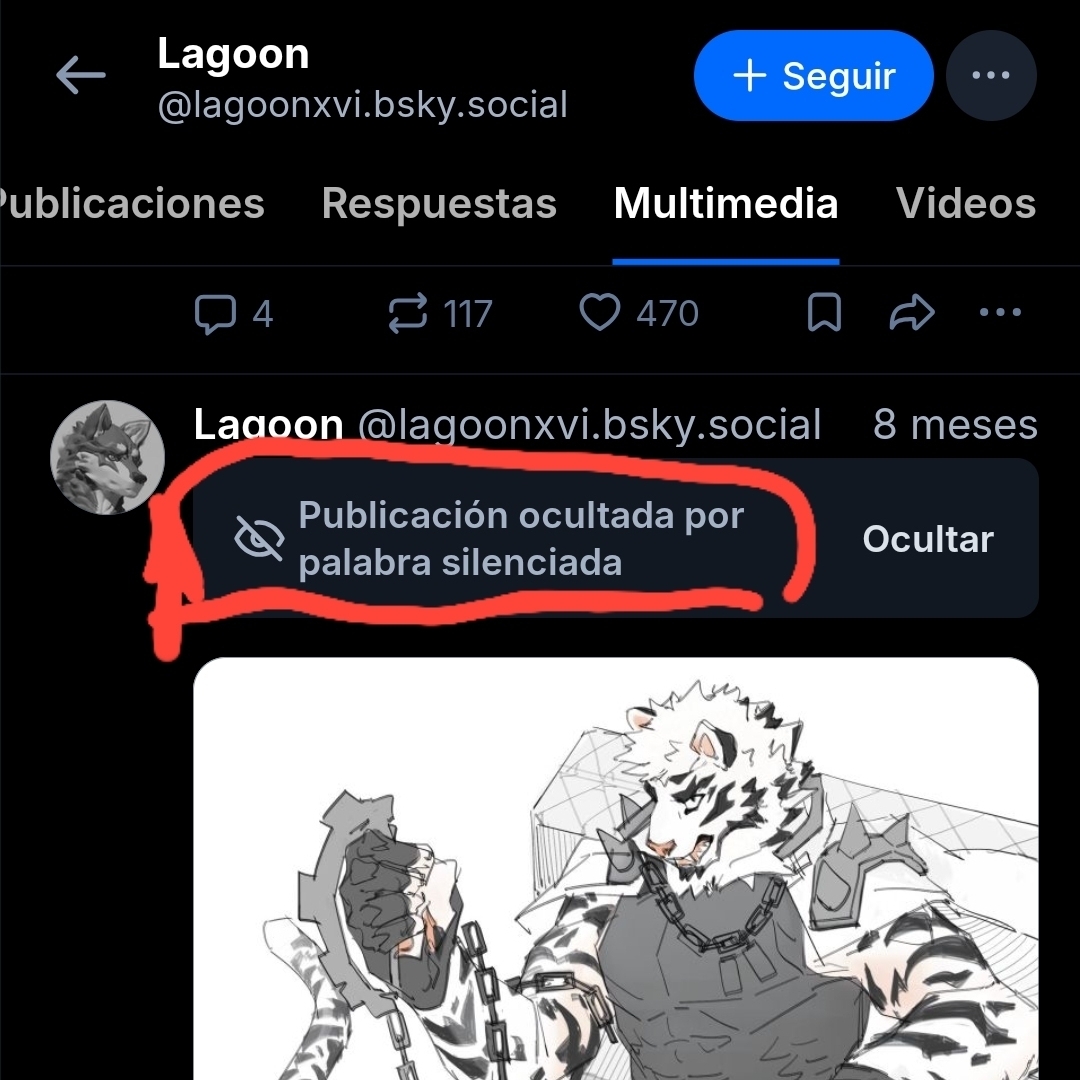Tap Ocultar to hide the muted post
The image size is (1080, 1080).
[x=927, y=539]
